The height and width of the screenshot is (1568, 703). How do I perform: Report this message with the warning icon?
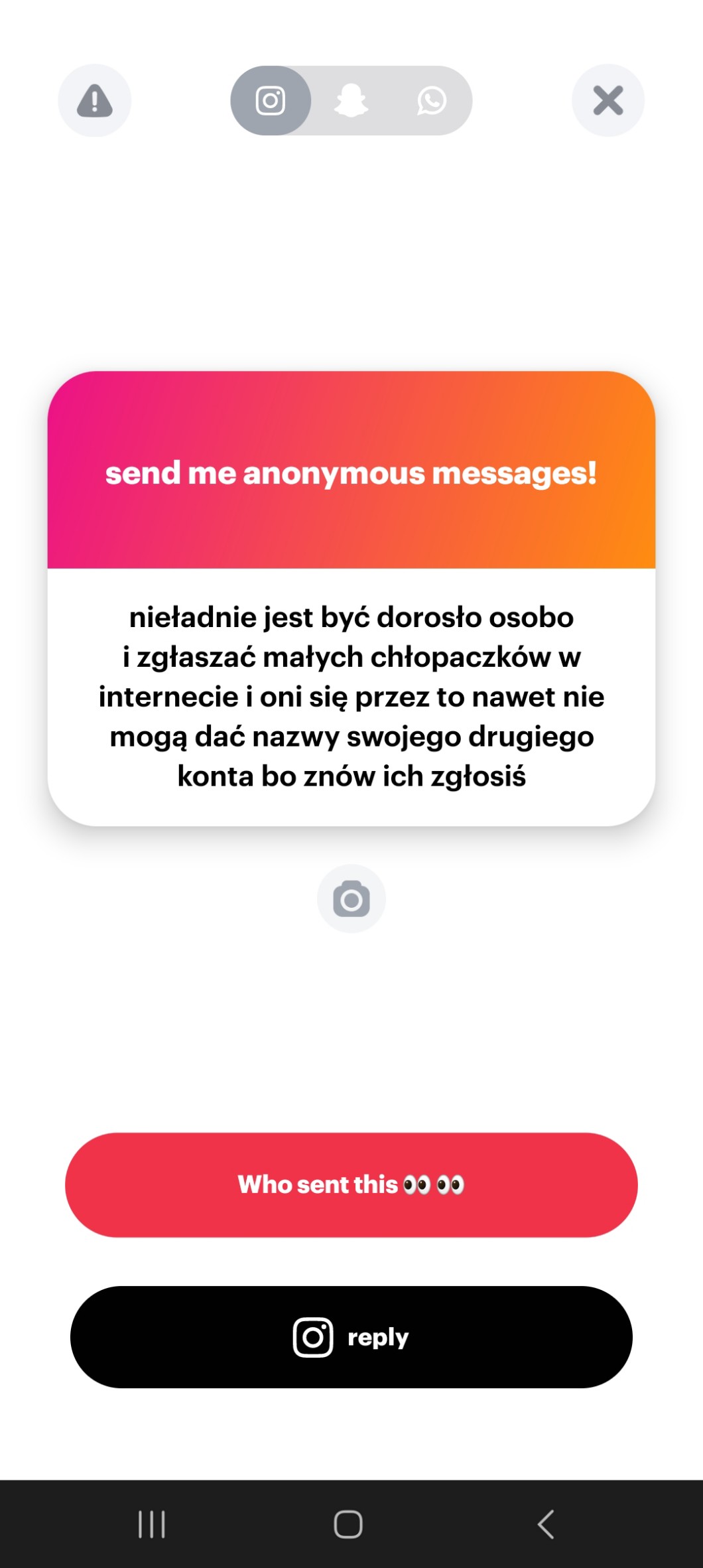(95, 101)
